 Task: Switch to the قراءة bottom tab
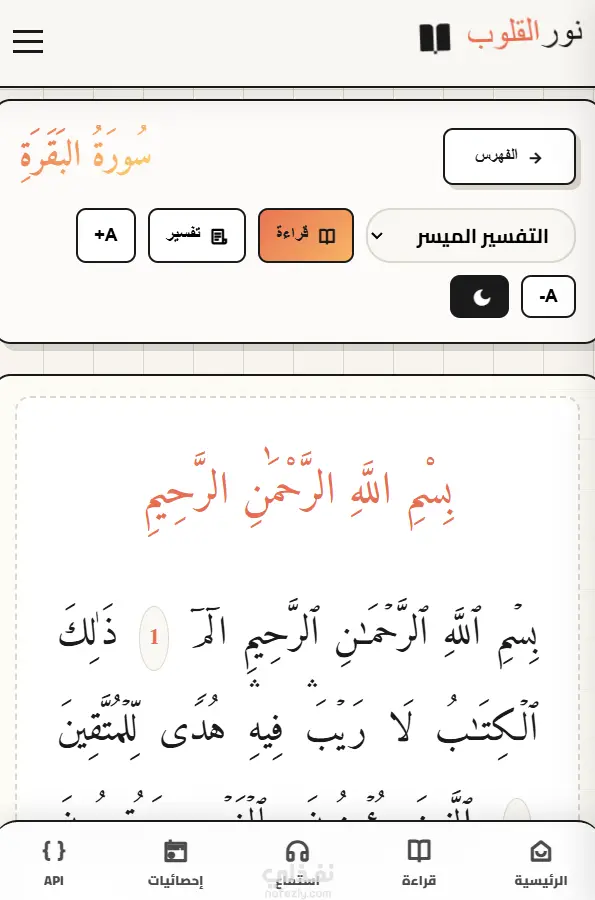click(x=419, y=863)
